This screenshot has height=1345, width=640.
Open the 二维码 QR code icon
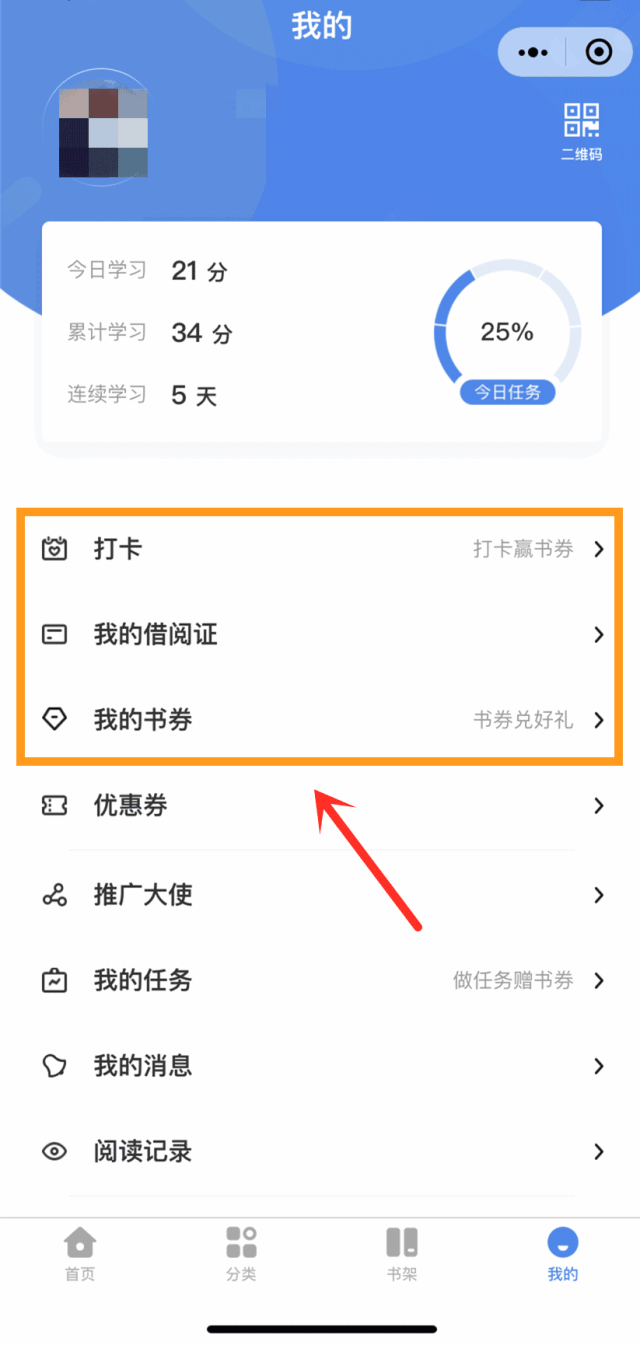(x=581, y=131)
